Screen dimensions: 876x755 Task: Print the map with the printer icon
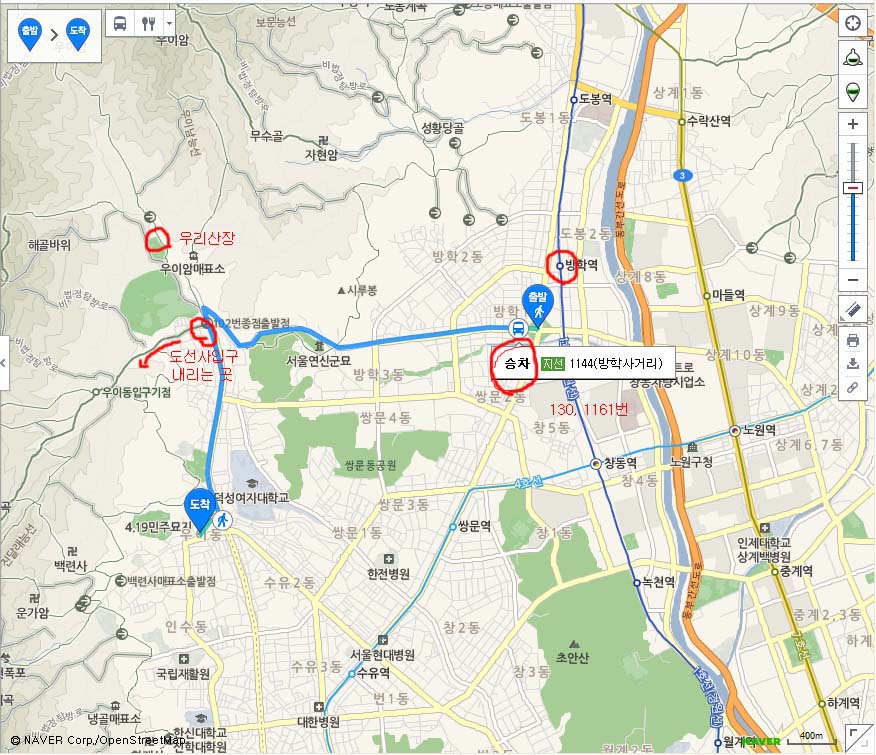(853, 340)
